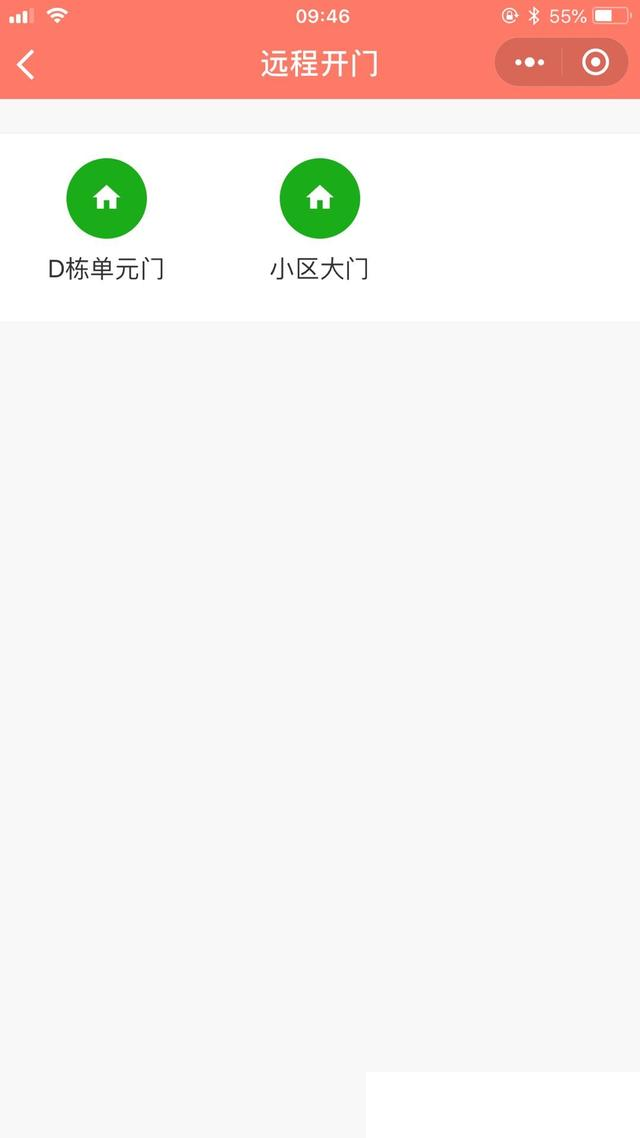640x1138 pixels.
Task: Go back using the header arrow
Action: pyautogui.click(x=26, y=64)
